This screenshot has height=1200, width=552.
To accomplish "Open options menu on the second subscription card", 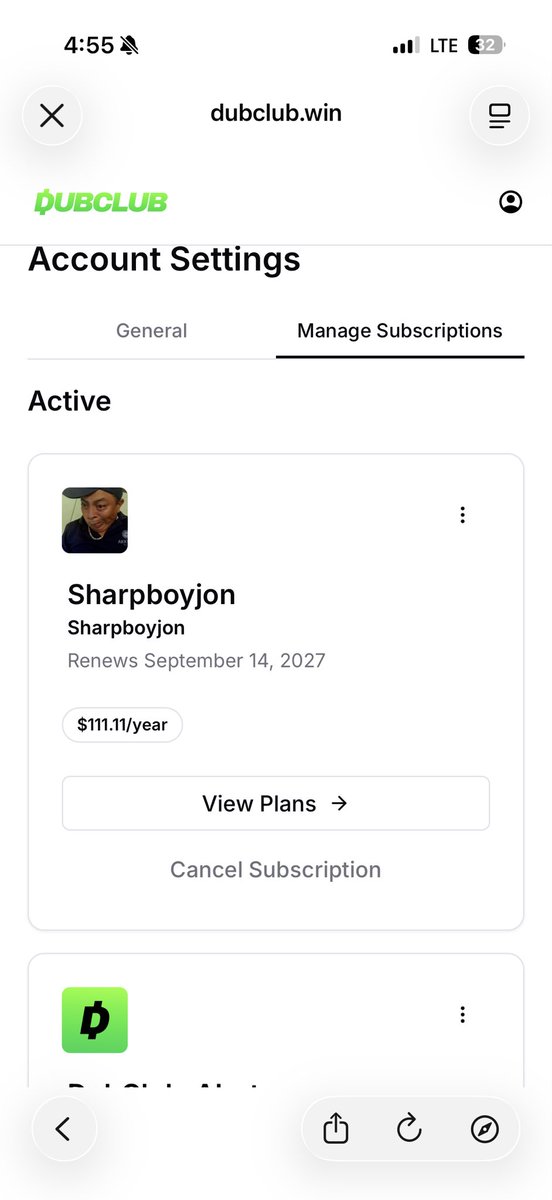I will (462, 1015).
